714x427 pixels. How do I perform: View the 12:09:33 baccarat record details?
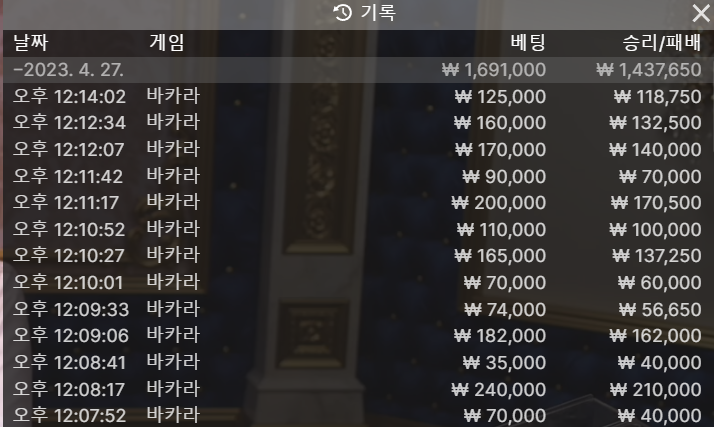(x=357, y=309)
